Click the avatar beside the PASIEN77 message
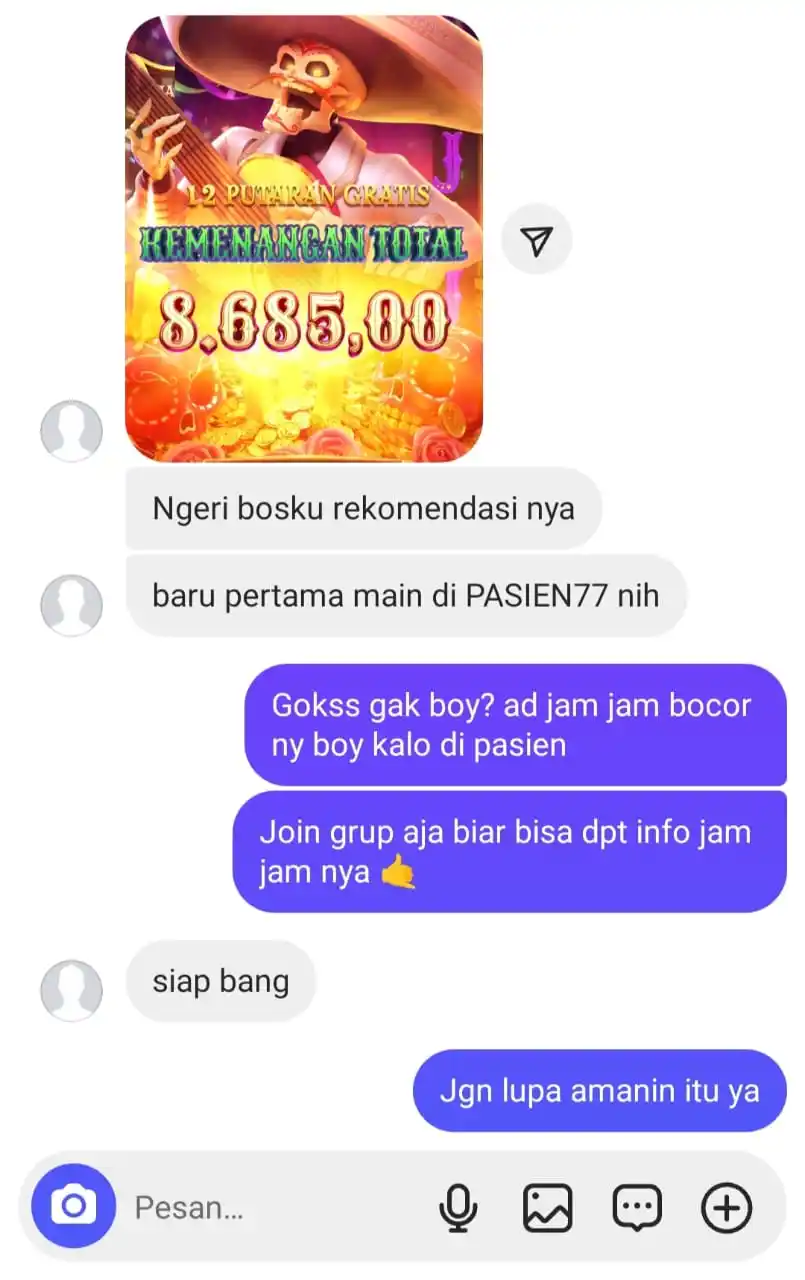 click(71, 605)
